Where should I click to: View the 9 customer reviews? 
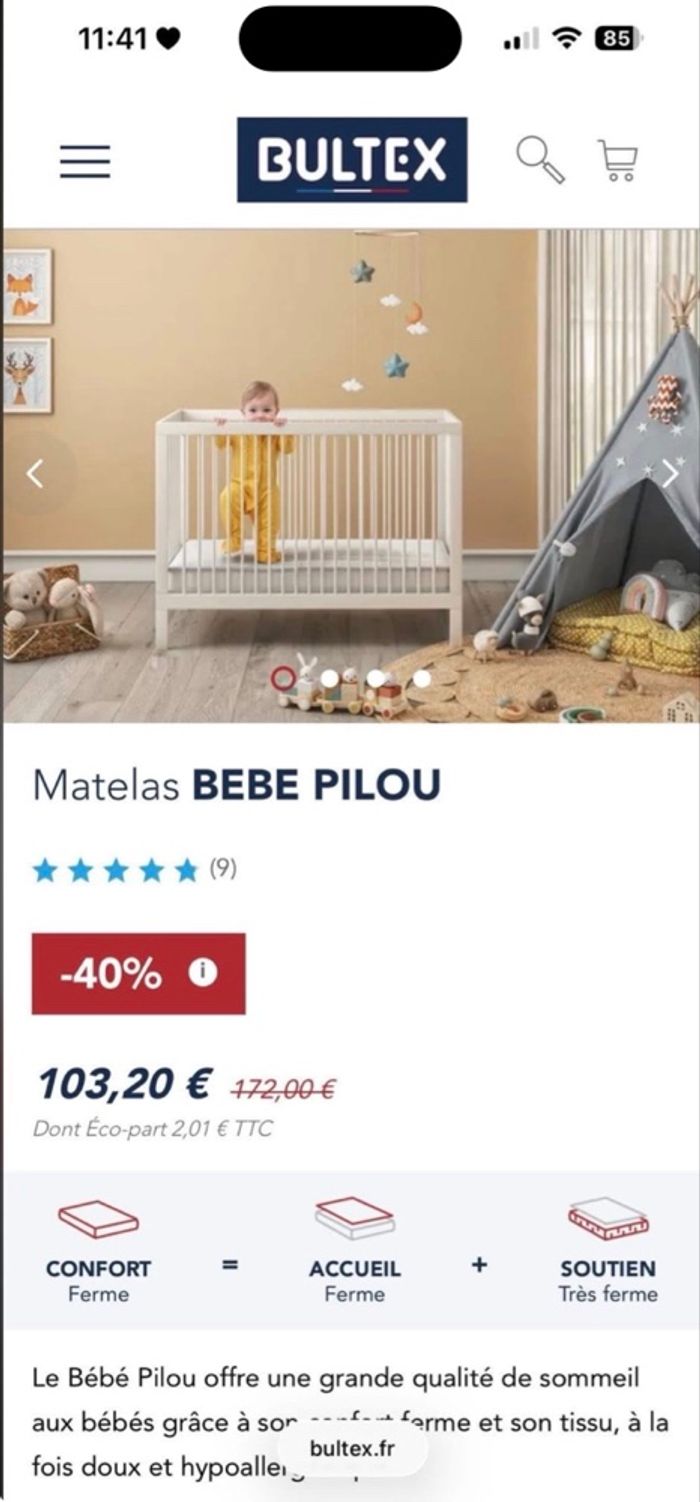click(x=222, y=869)
